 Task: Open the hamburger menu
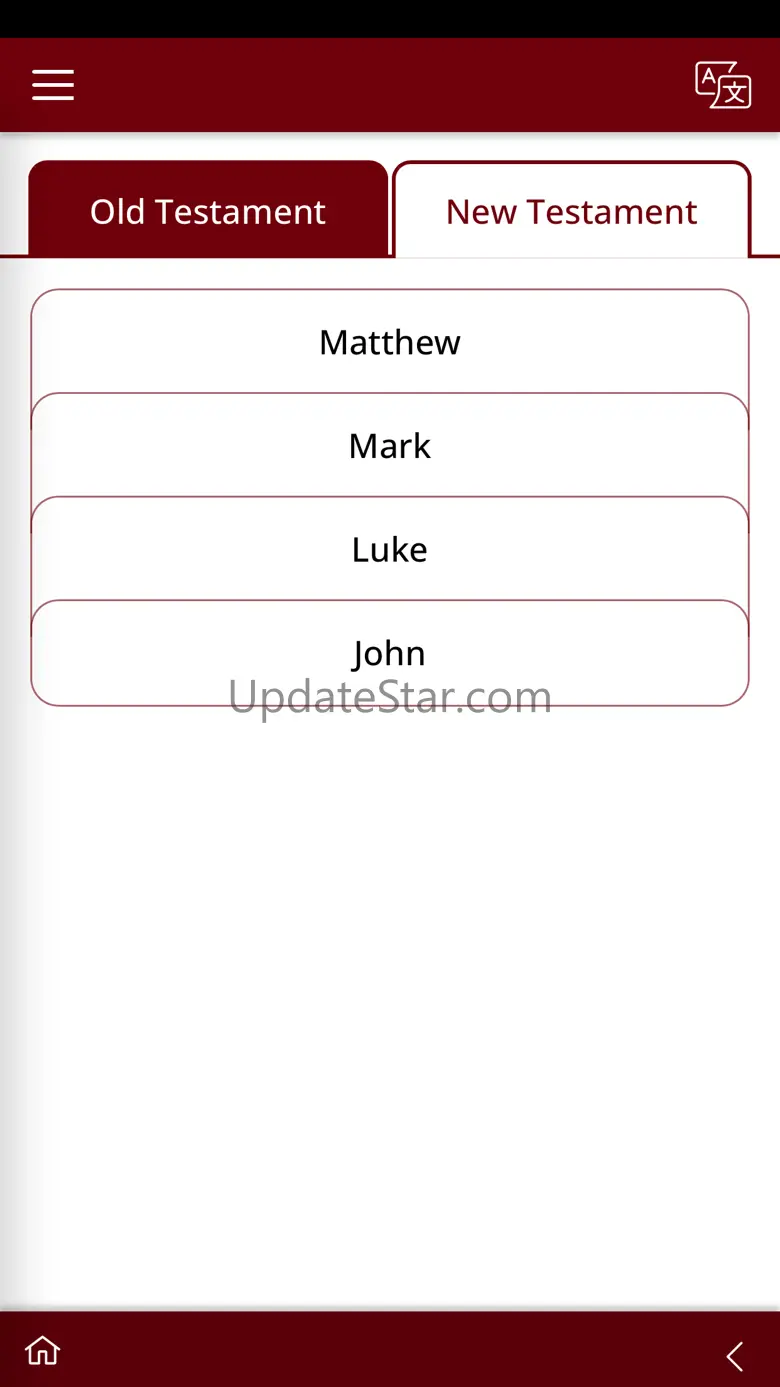pyautogui.click(x=53, y=85)
